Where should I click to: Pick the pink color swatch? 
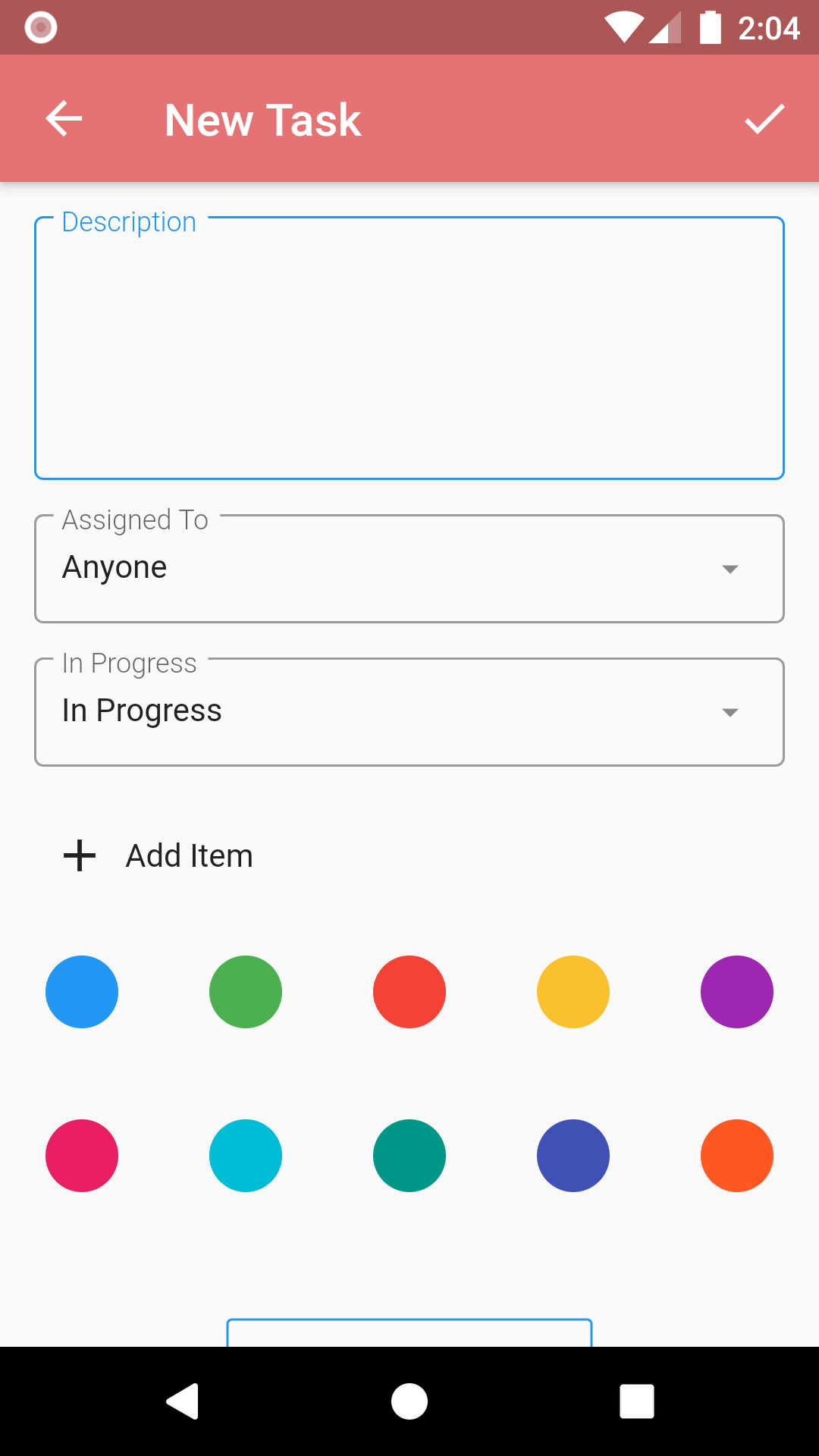point(82,1156)
